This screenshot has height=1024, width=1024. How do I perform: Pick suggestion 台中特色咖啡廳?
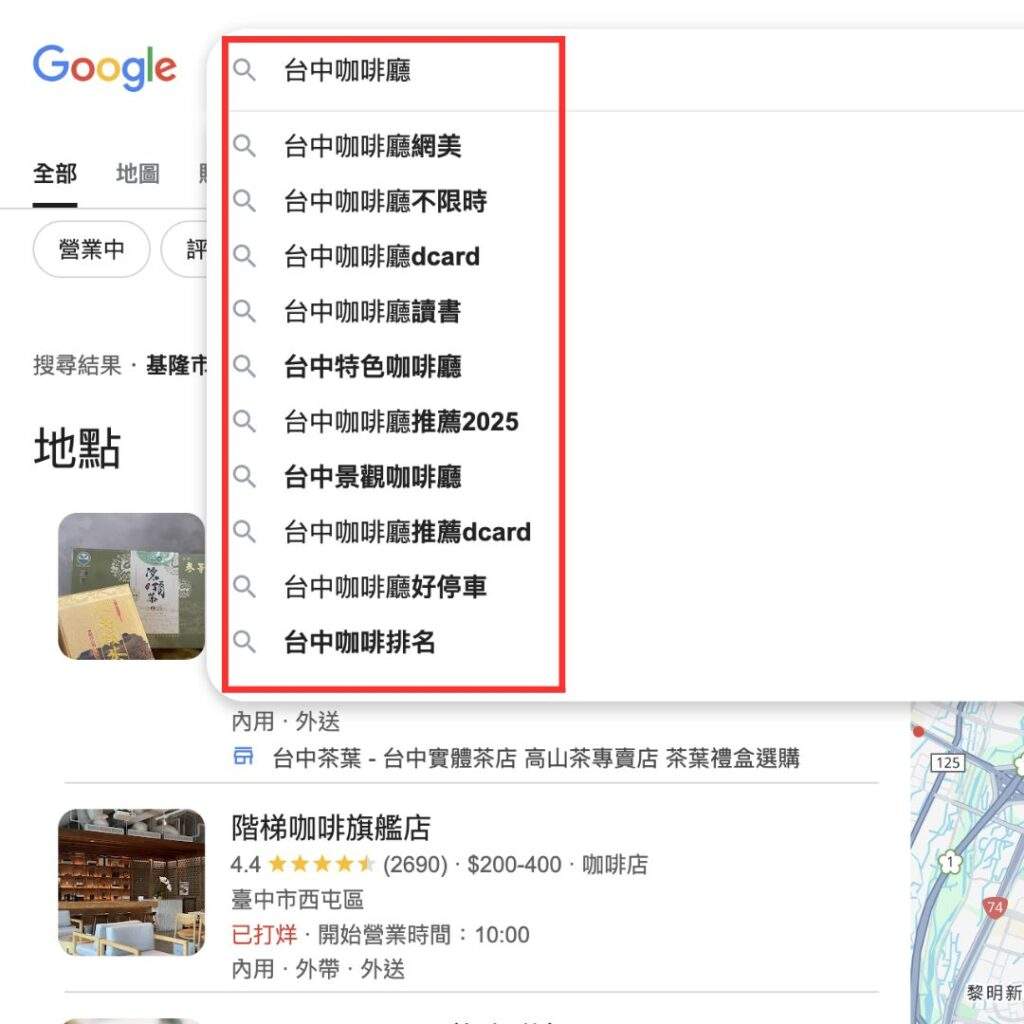coord(372,366)
